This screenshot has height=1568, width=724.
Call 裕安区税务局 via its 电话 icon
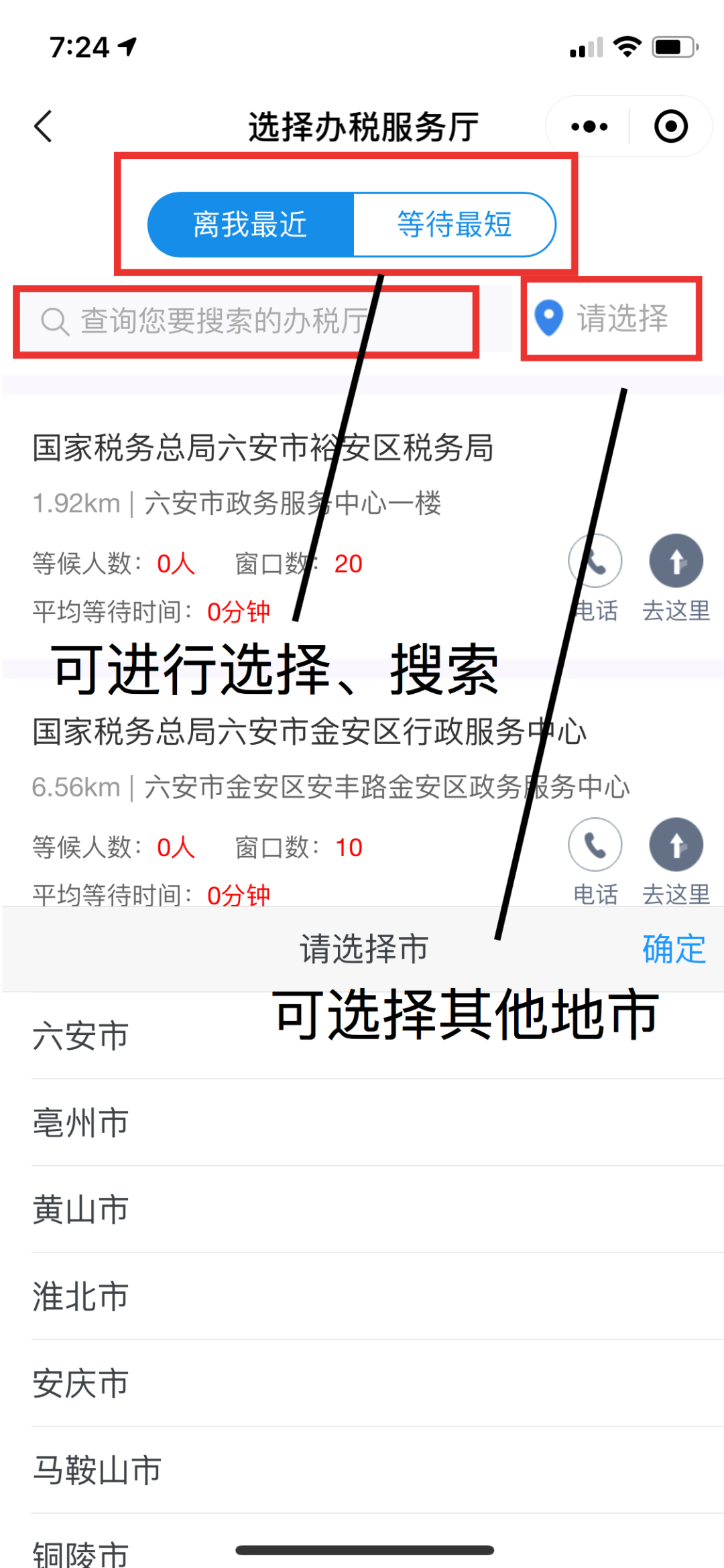pyautogui.click(x=595, y=578)
